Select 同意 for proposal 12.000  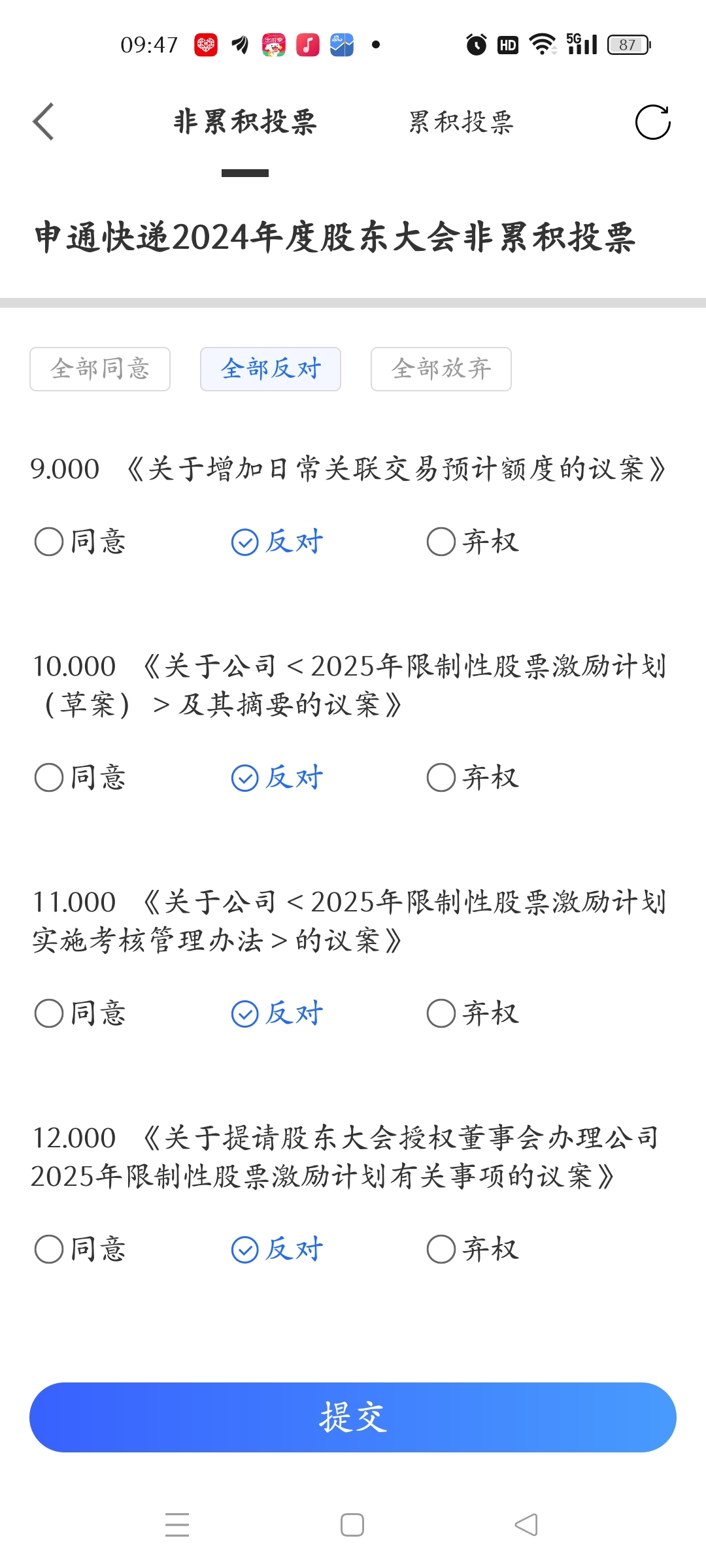coord(80,1249)
